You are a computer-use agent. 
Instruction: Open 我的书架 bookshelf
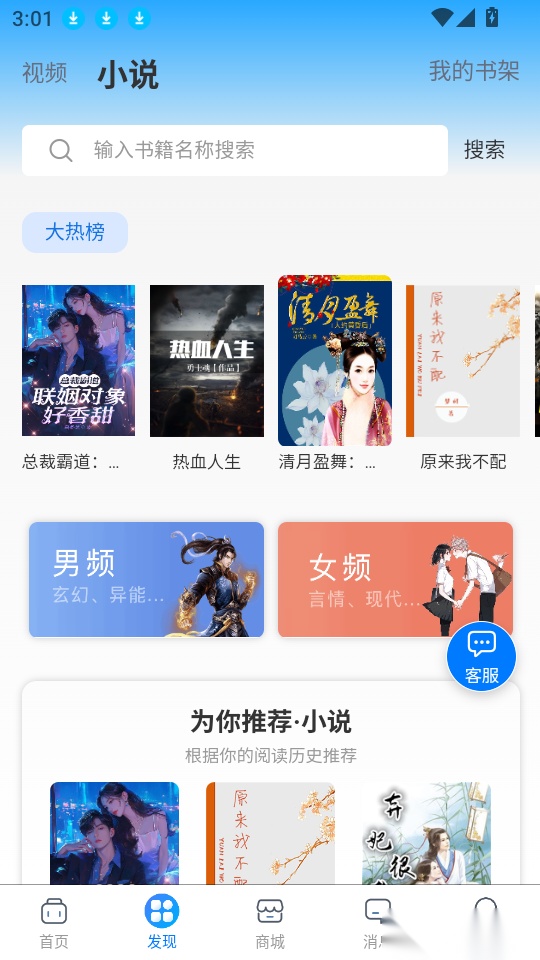pyautogui.click(x=474, y=71)
